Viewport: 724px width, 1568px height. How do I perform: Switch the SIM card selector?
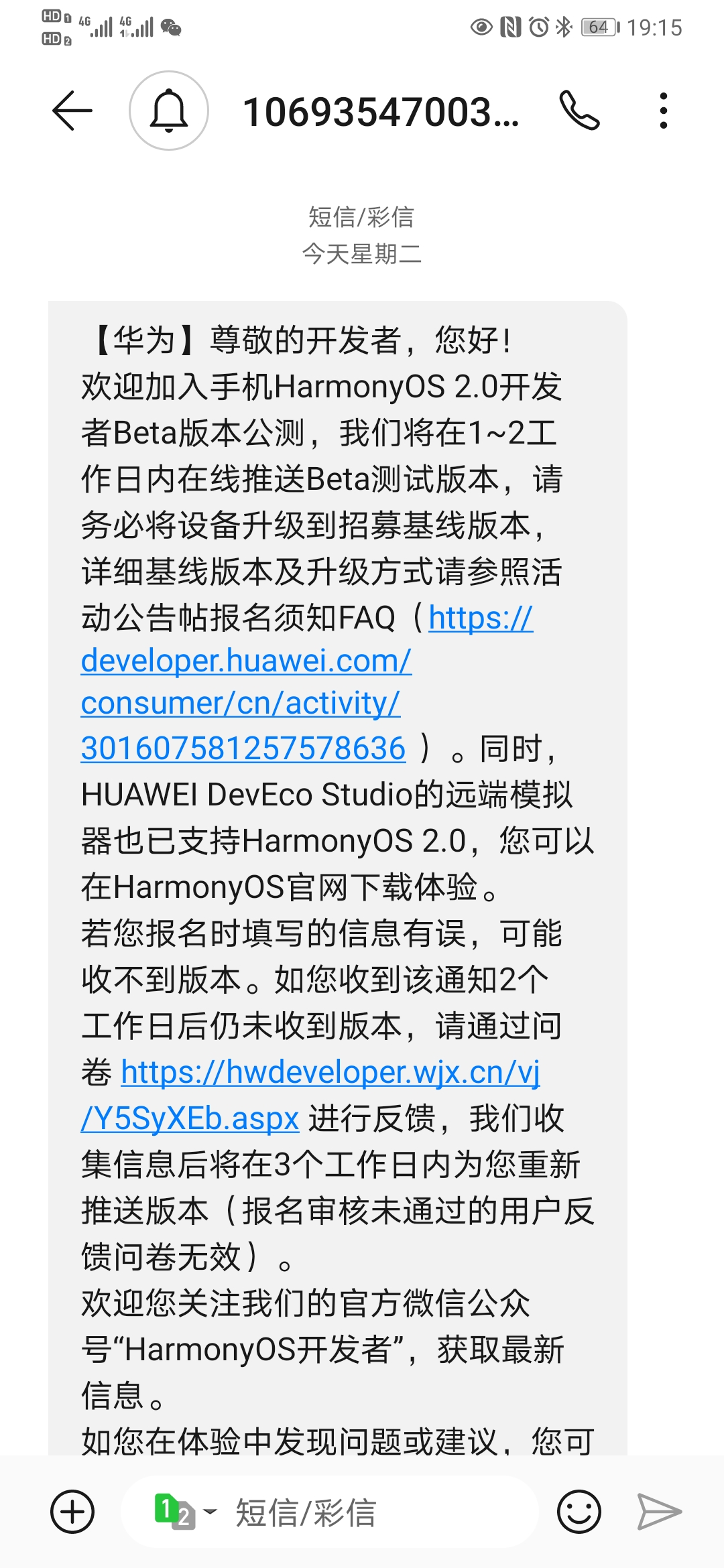pos(184,1512)
